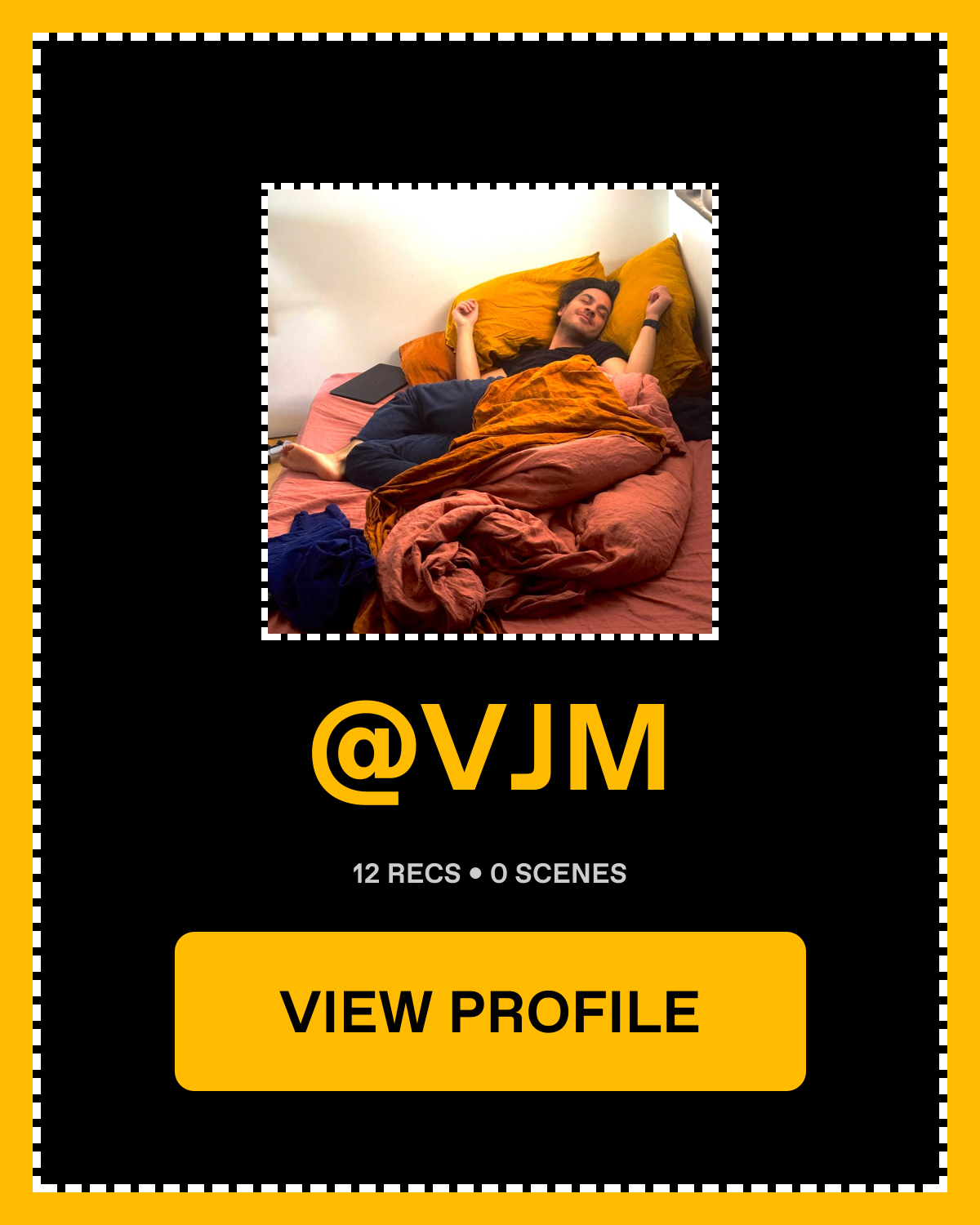Image resolution: width=980 pixels, height=1225 pixels.
Task: Tap the VIEW PROFILE button
Action: 490,1011
